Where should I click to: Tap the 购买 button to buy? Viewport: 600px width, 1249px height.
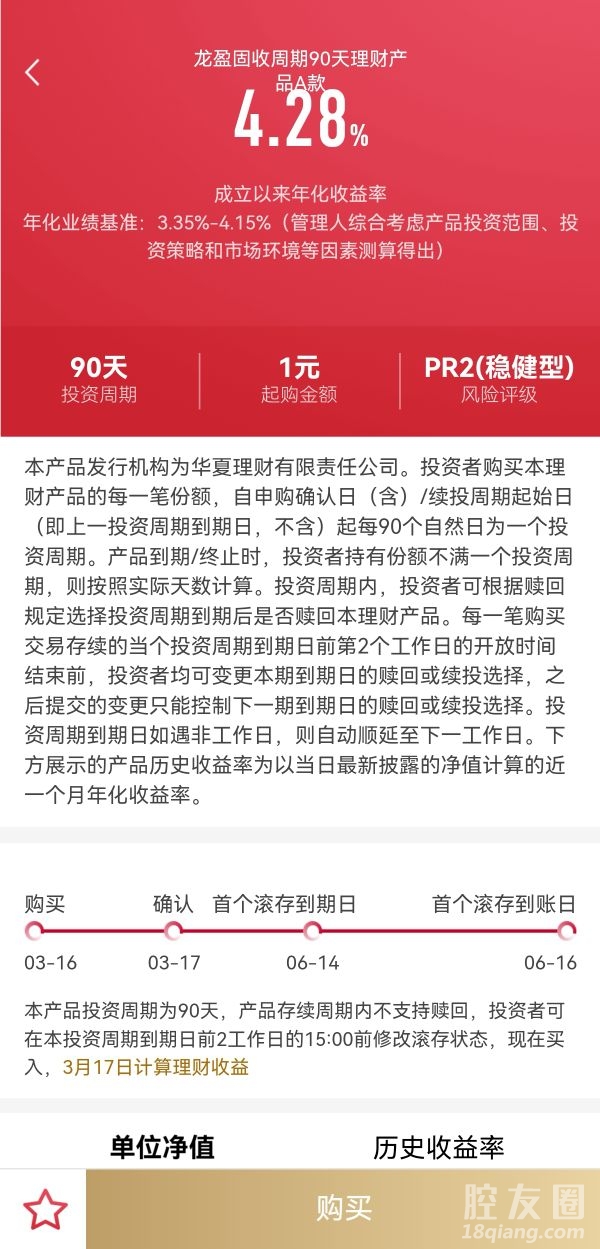pyautogui.click(x=343, y=1208)
